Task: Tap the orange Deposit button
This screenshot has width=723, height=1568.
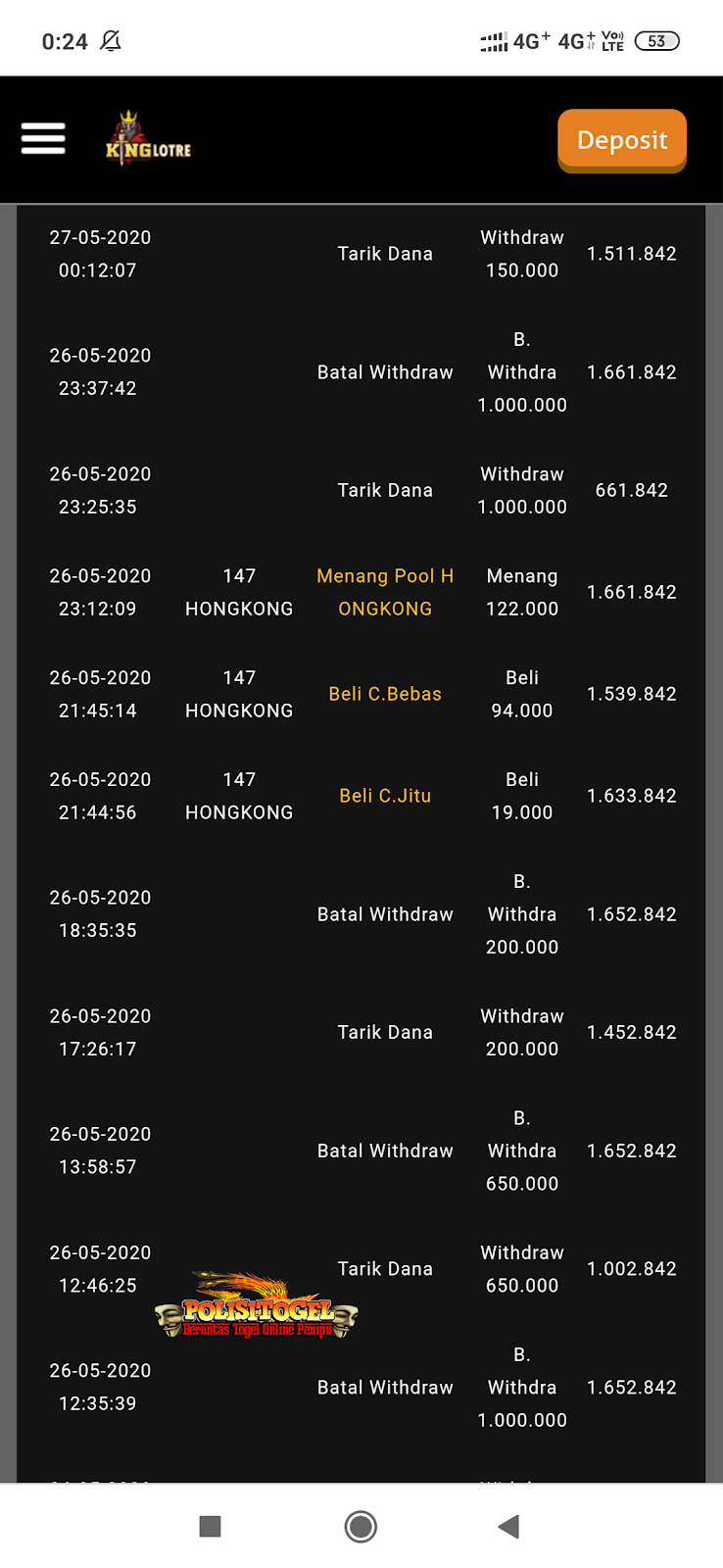Action: point(621,140)
